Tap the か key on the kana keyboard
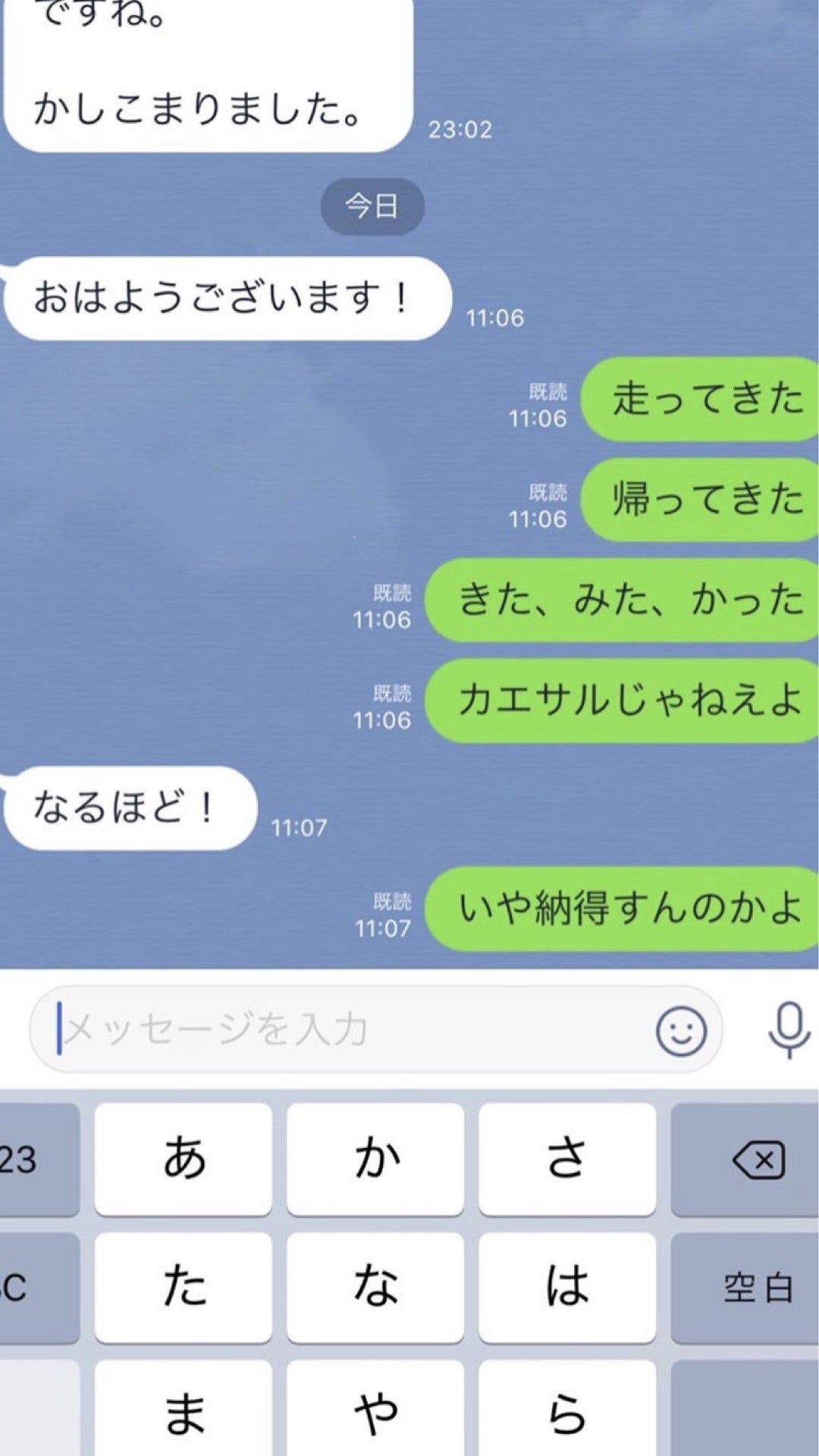Screen dimensions: 819x1456 tap(377, 1158)
